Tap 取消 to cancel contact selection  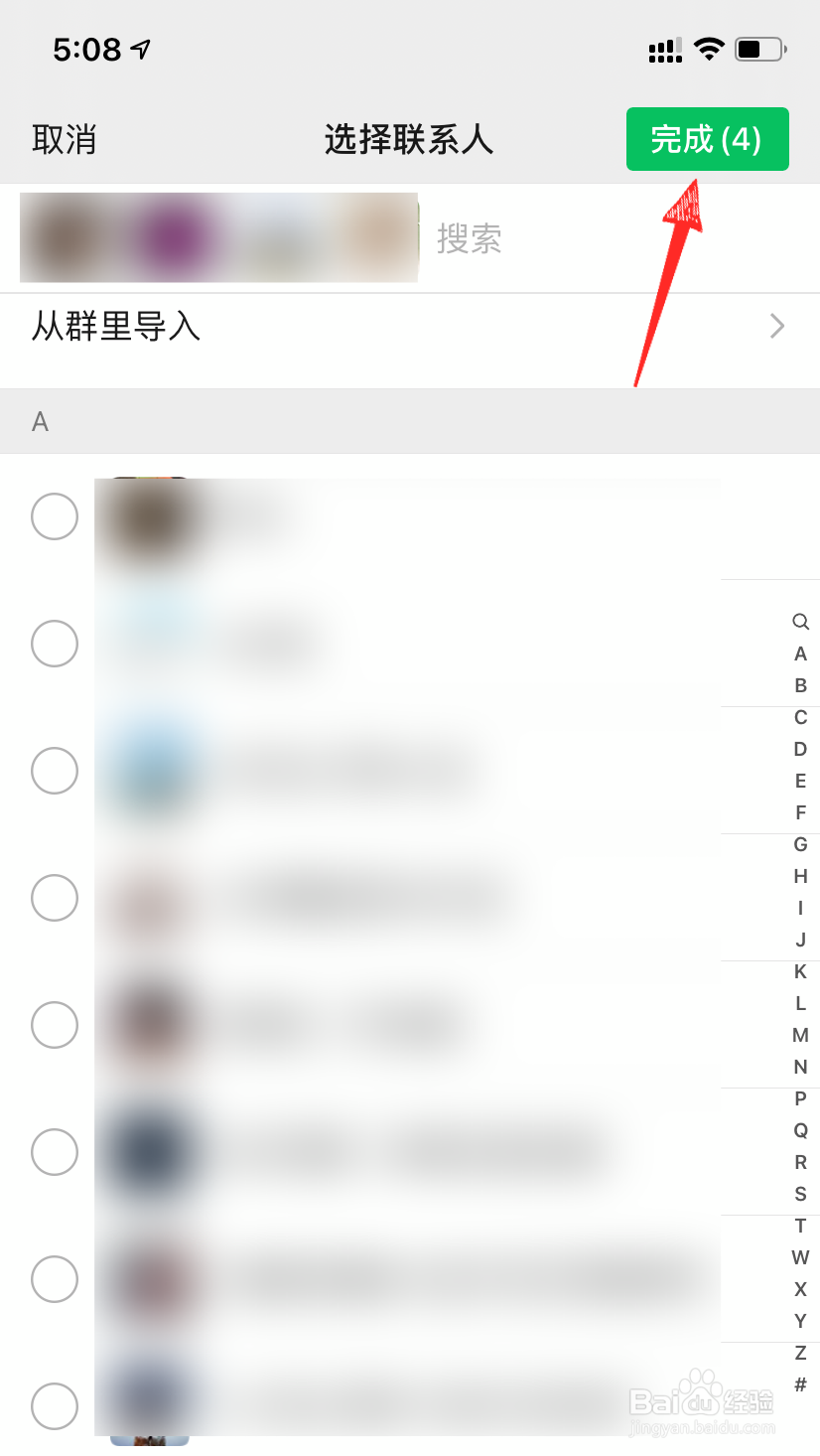click(64, 140)
